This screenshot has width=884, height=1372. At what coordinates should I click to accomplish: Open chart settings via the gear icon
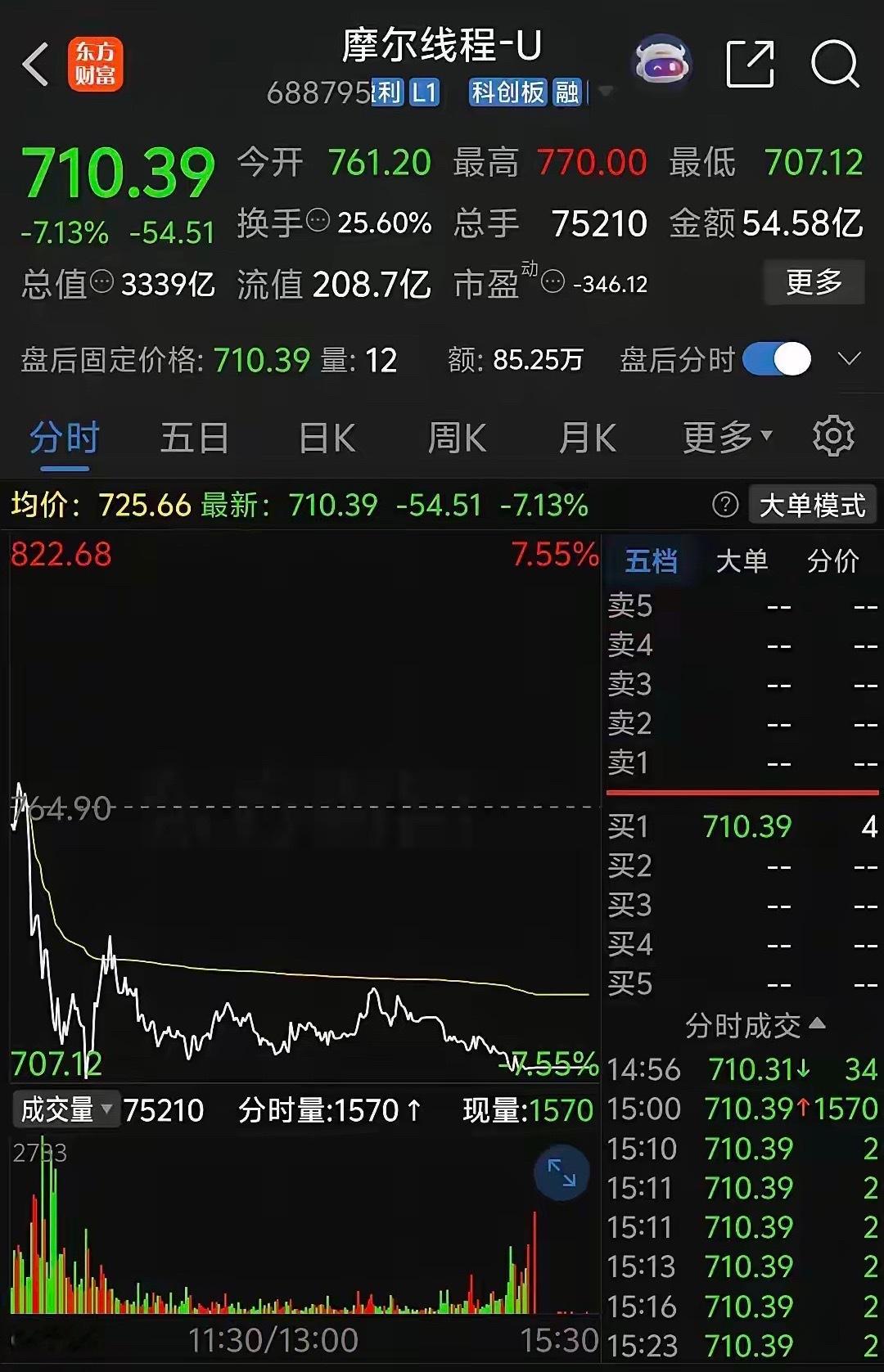click(x=834, y=438)
